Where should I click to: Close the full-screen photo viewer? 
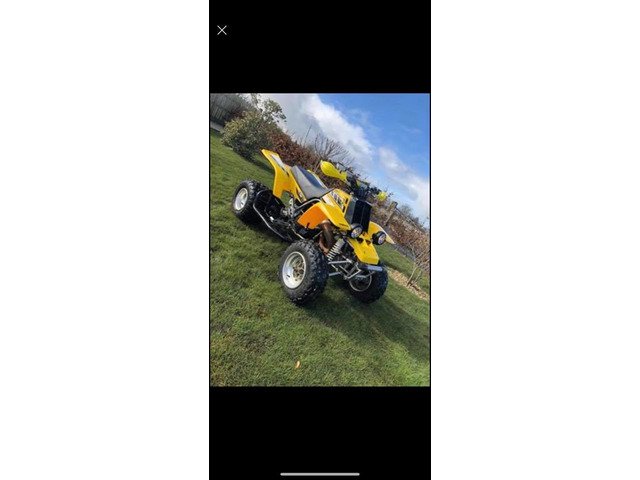point(222,30)
